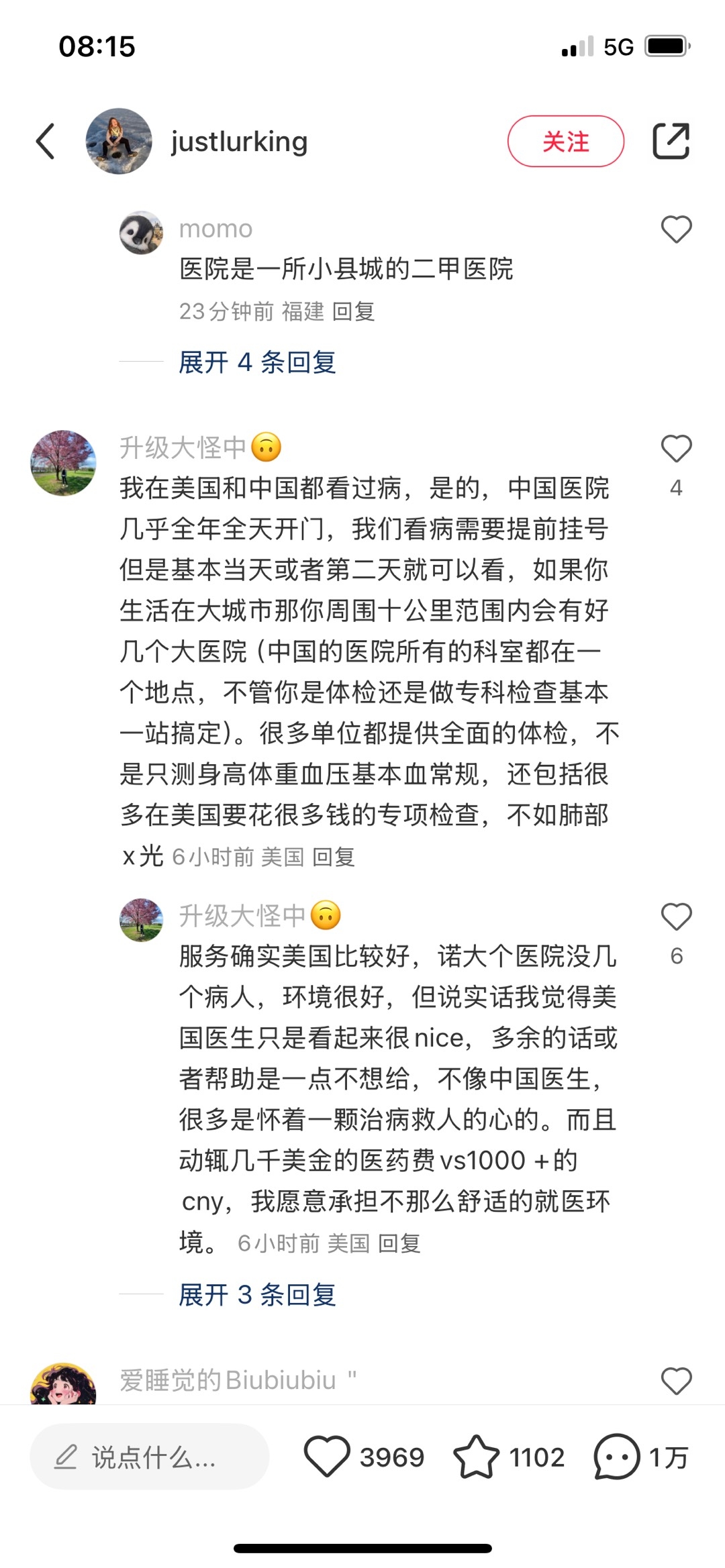Follow justlurking with the 关注 button
The width and height of the screenshot is (725, 1568).
[565, 142]
